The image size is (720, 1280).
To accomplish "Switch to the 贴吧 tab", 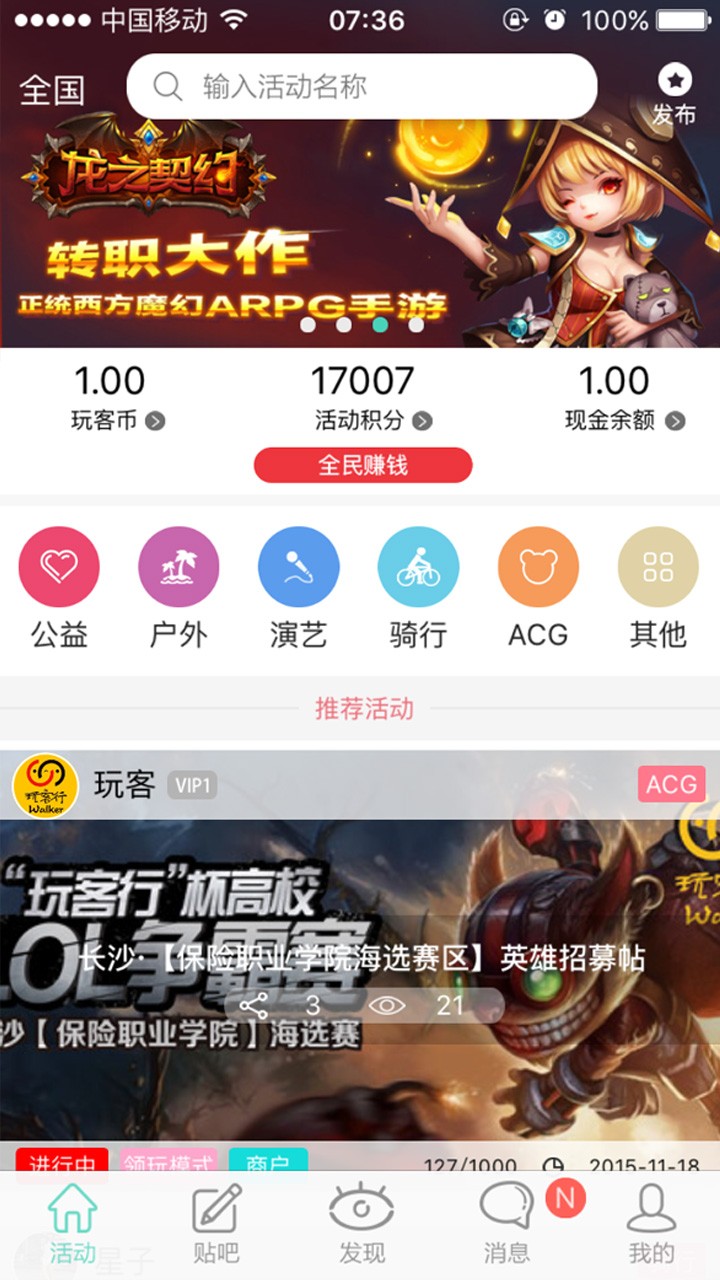I will (216, 1224).
